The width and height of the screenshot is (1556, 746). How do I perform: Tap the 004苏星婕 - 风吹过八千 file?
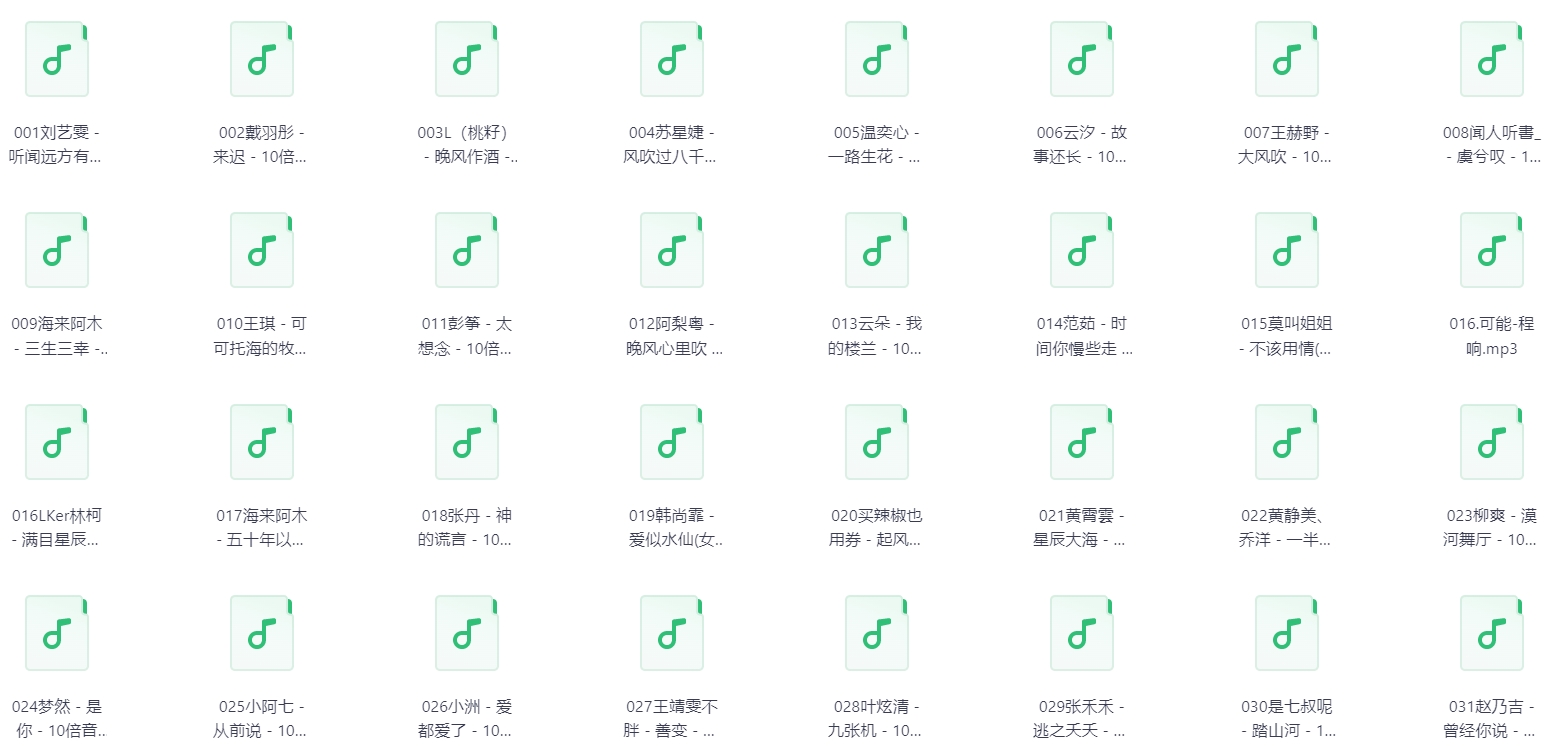coord(672,60)
